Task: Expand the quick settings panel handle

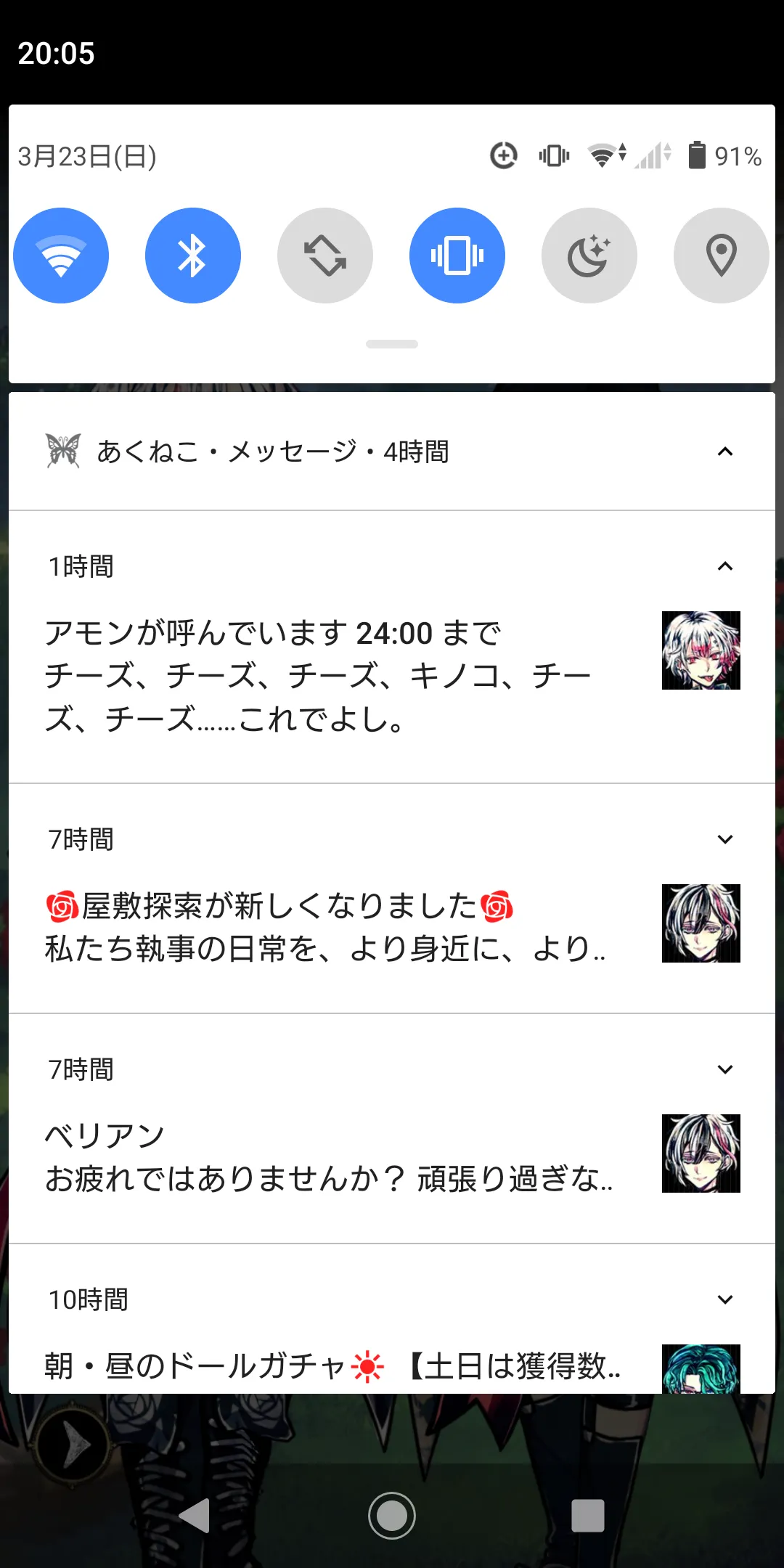Action: coord(392,344)
